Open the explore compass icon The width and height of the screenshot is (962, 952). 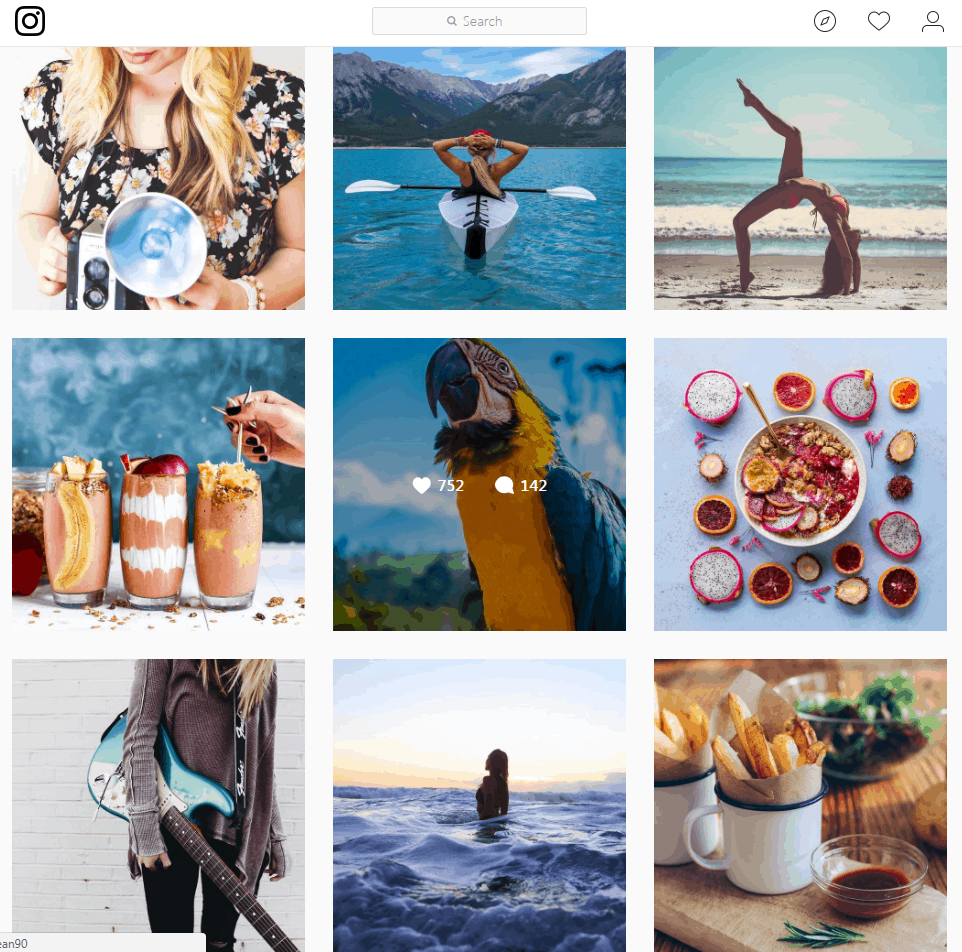click(825, 21)
